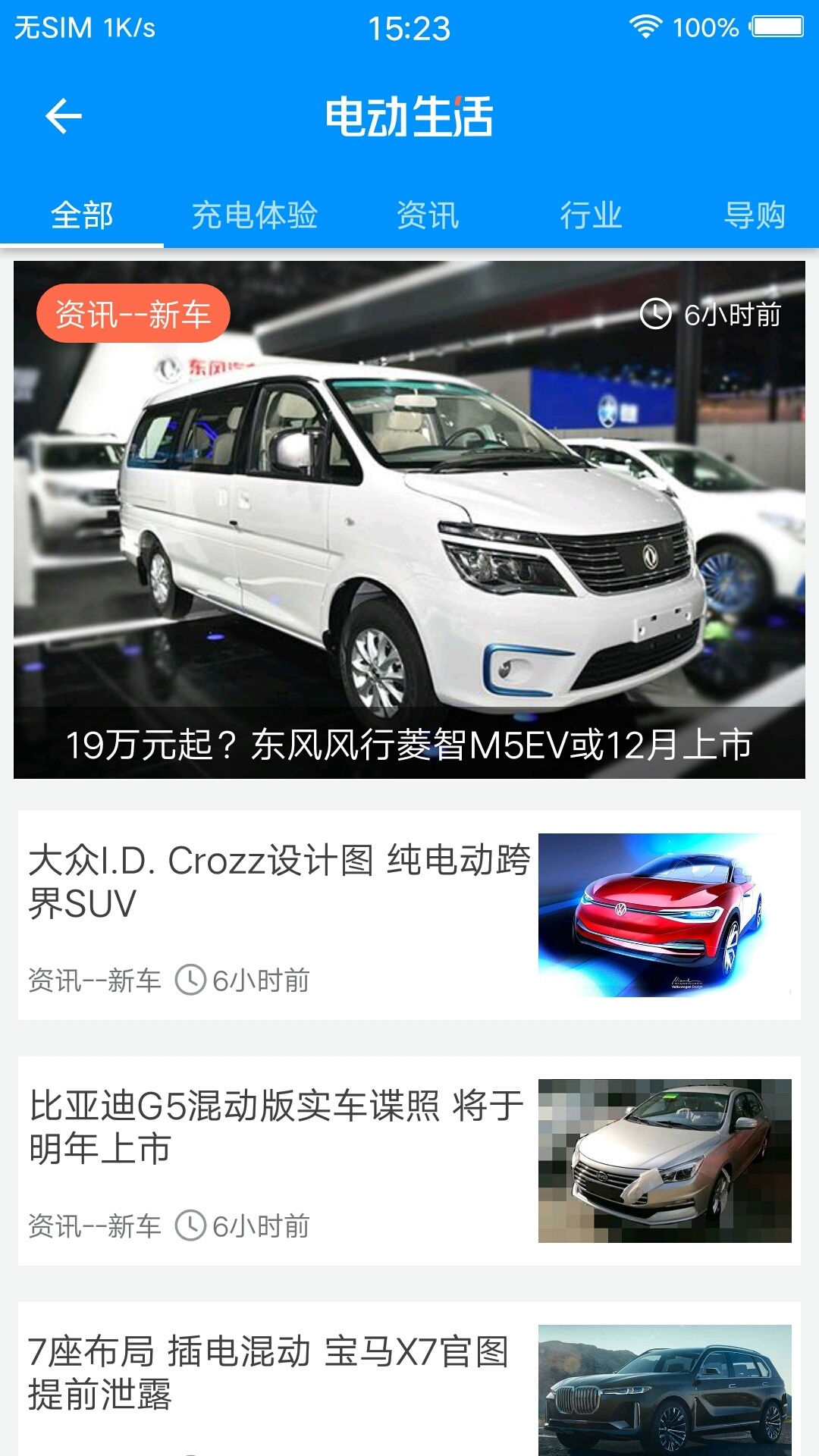Tap the orange 资讯--新车 tag
Screen dimensions: 819x1456
point(133,312)
